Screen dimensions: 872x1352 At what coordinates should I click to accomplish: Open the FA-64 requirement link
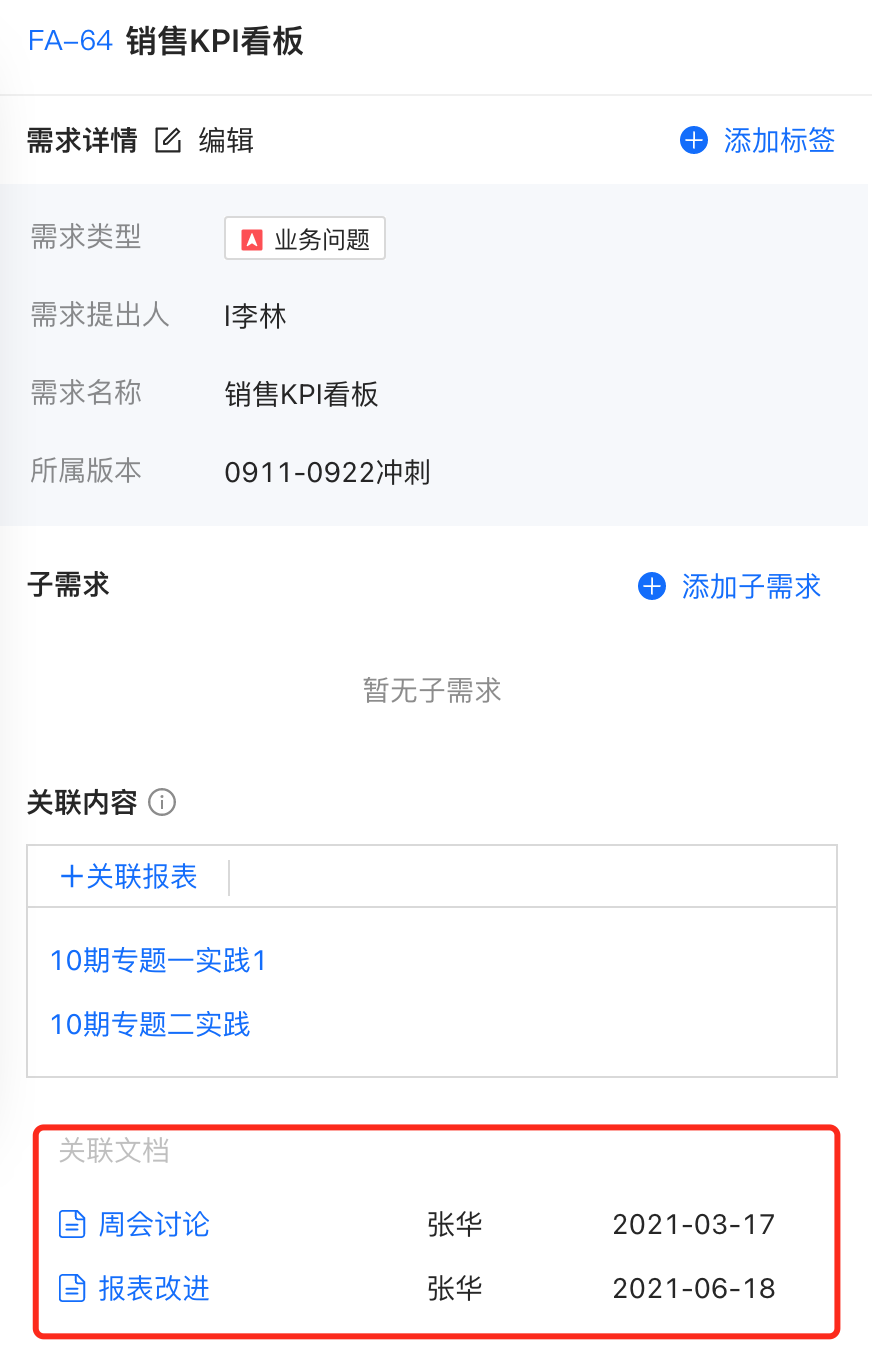[x=69, y=42]
